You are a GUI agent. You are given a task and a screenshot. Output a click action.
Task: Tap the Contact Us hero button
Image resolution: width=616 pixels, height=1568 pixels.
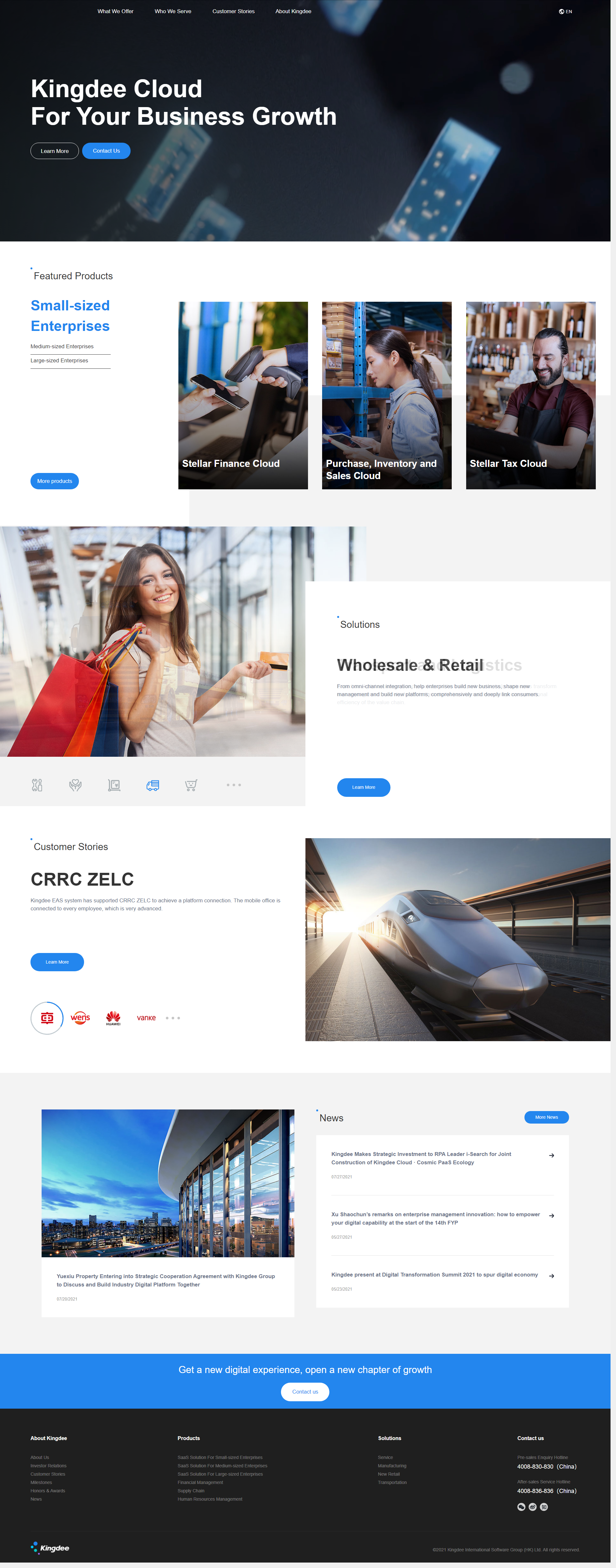coord(106,151)
